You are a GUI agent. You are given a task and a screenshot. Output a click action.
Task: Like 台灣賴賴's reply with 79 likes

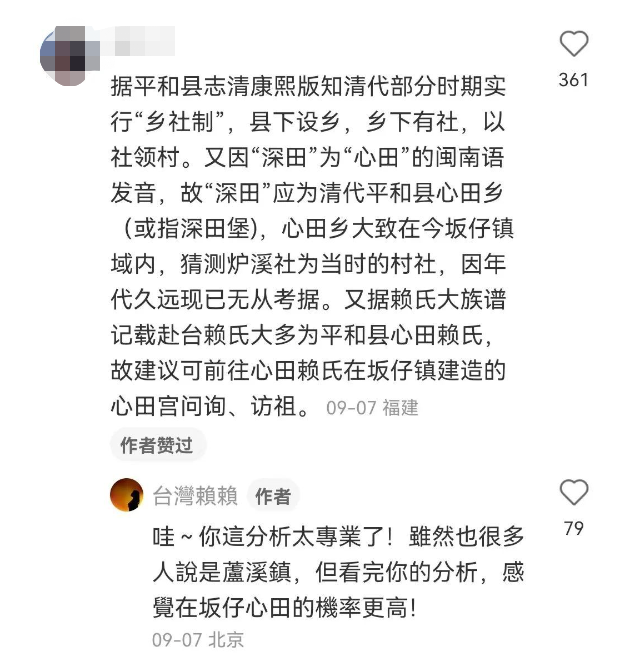574,493
